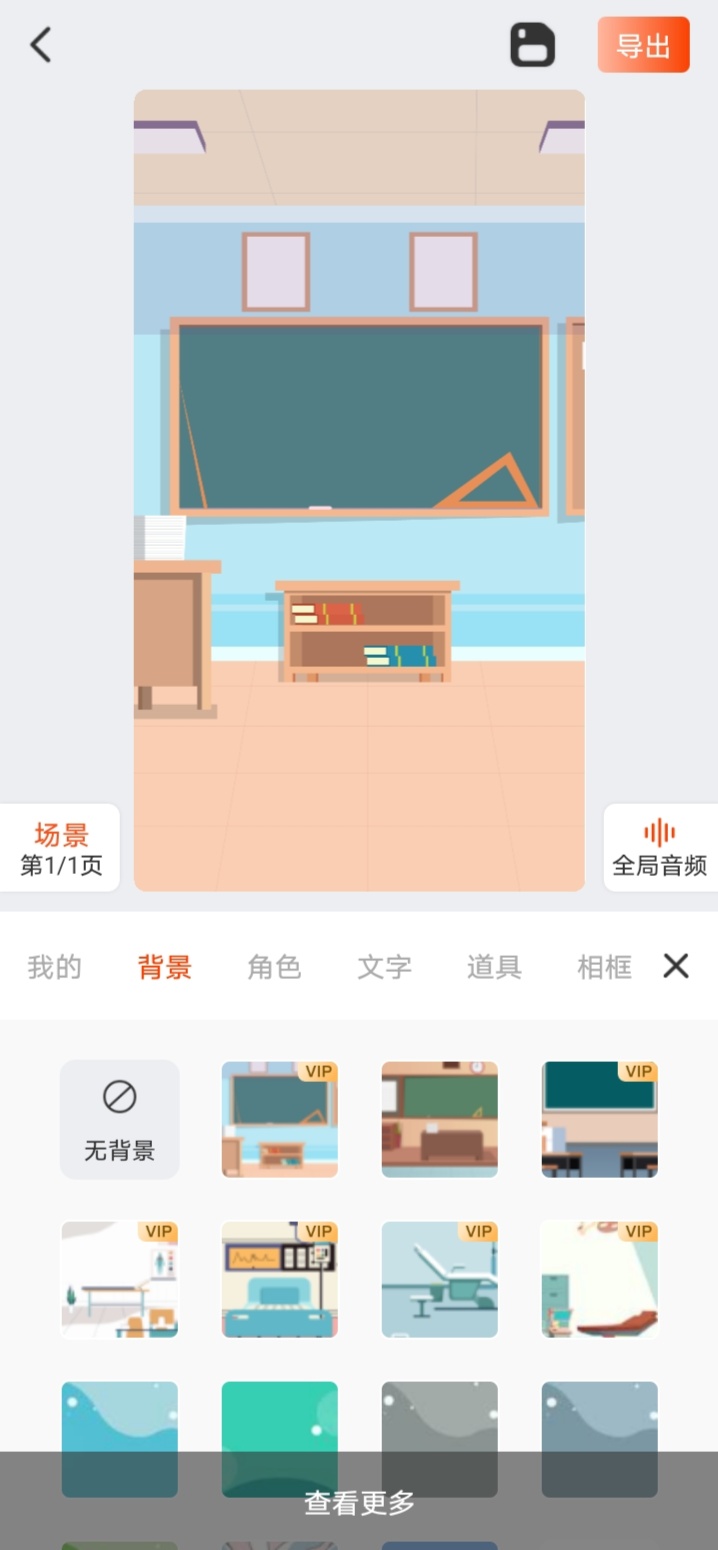Open the 场景 scene page panel
718x1550 pixels.
pos(61,848)
